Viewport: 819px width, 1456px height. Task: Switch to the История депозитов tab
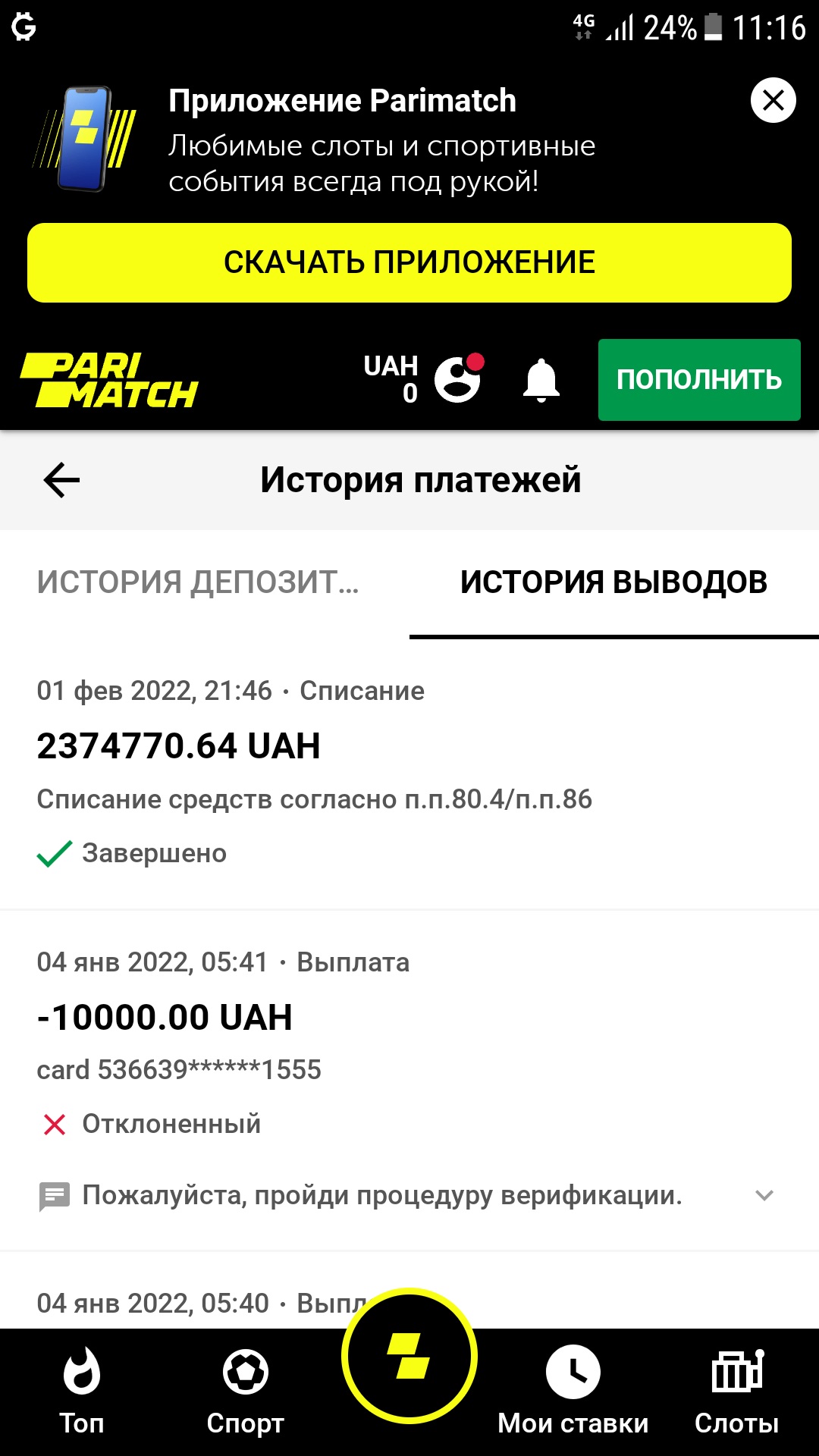click(199, 582)
